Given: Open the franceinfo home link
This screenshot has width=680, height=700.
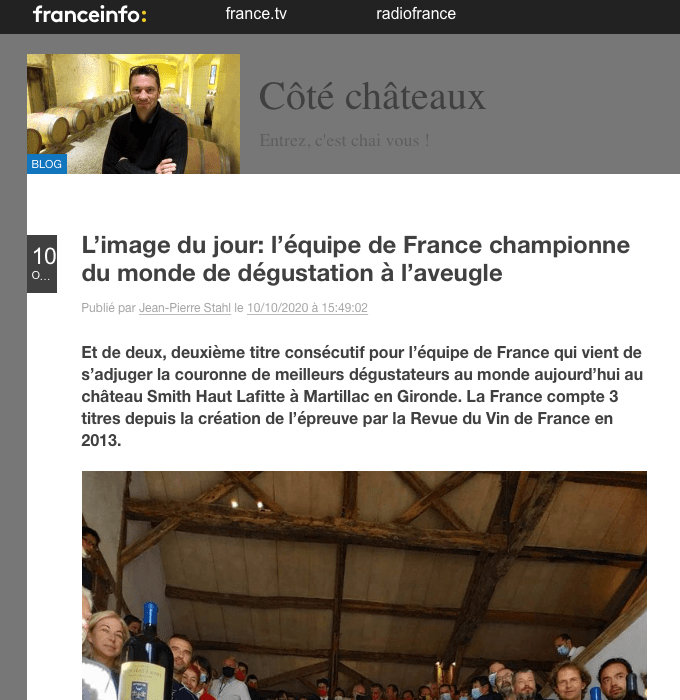Looking at the screenshot, I should tap(89, 14).
